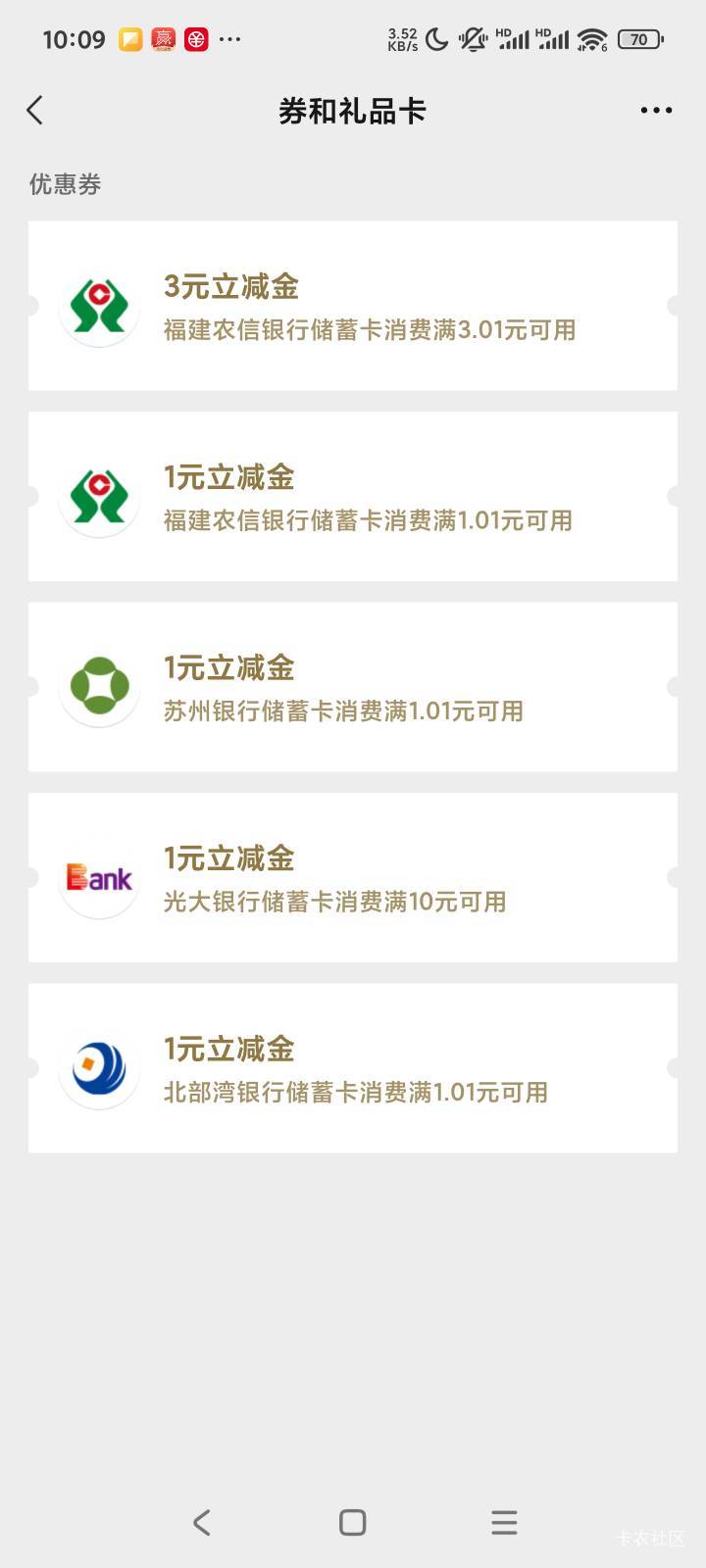Tap the system home button
706x1568 pixels.
click(353, 1522)
